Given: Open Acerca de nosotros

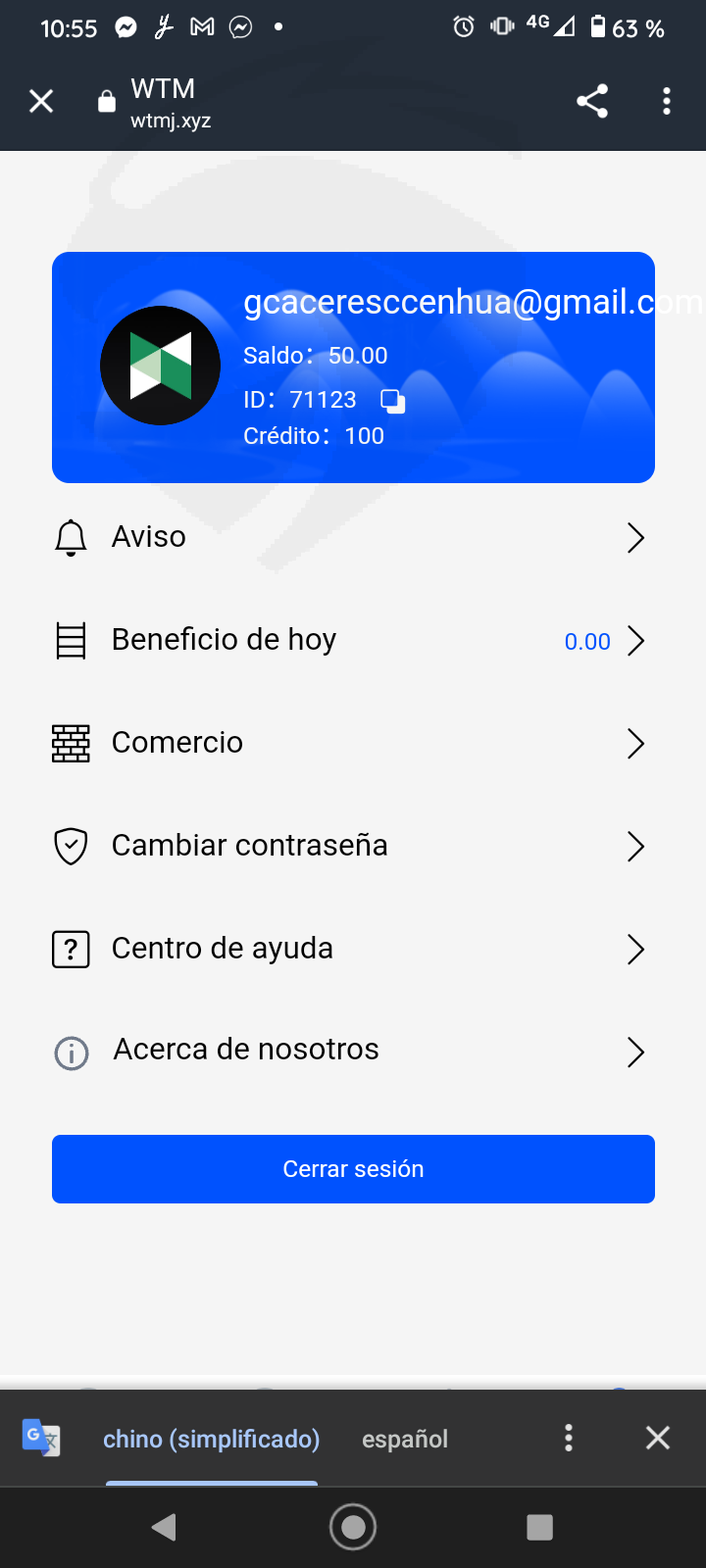Looking at the screenshot, I should click(x=353, y=1052).
